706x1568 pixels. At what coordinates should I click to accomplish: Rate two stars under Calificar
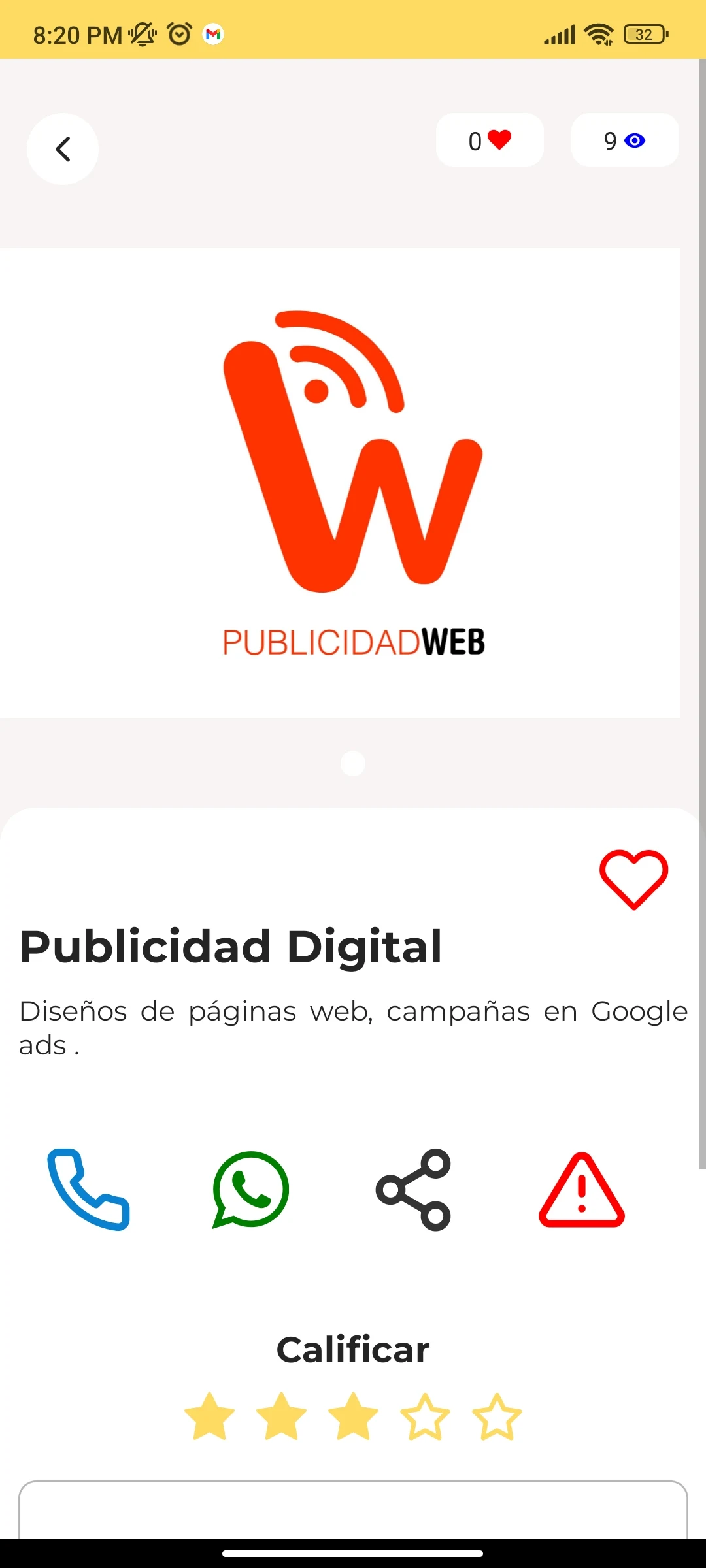(282, 1416)
